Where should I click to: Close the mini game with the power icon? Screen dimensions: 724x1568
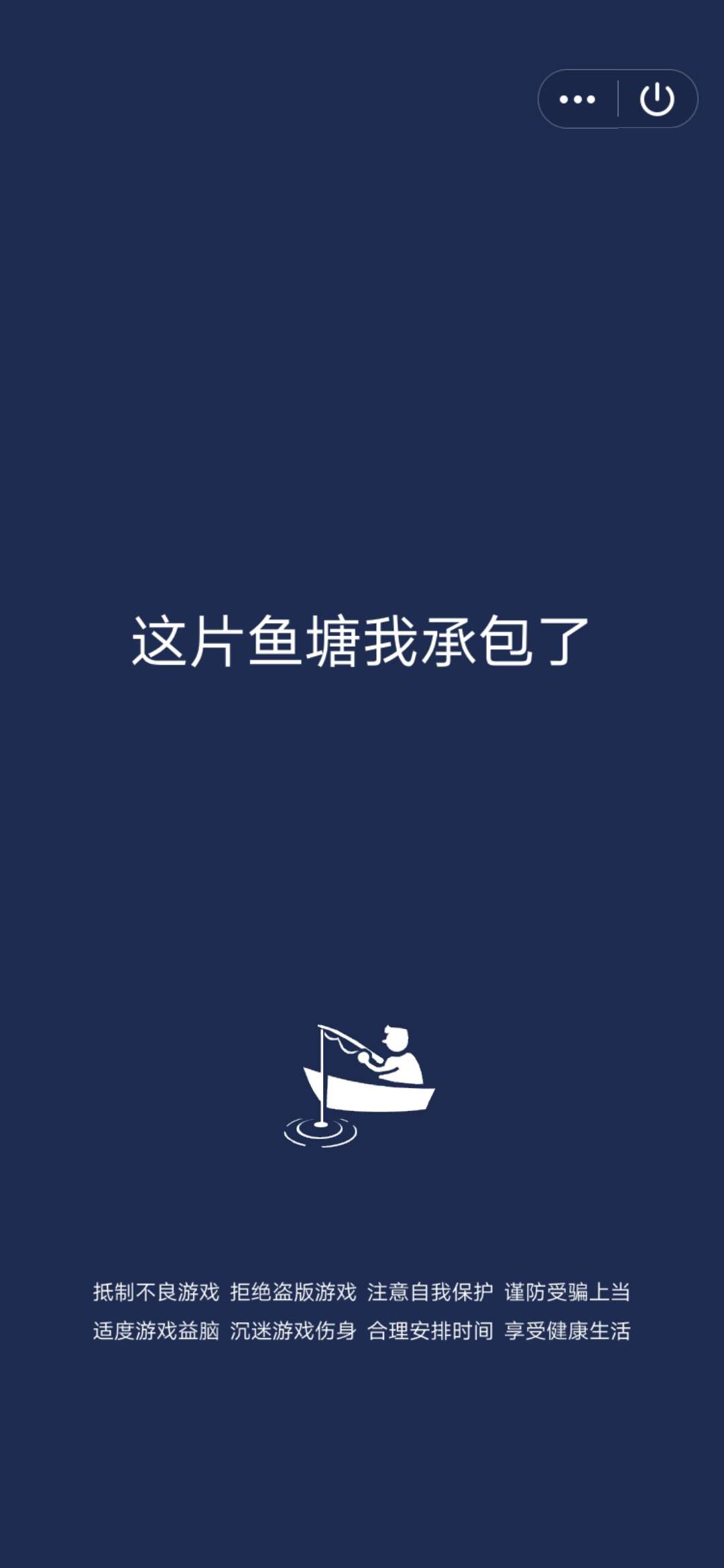coord(657,99)
